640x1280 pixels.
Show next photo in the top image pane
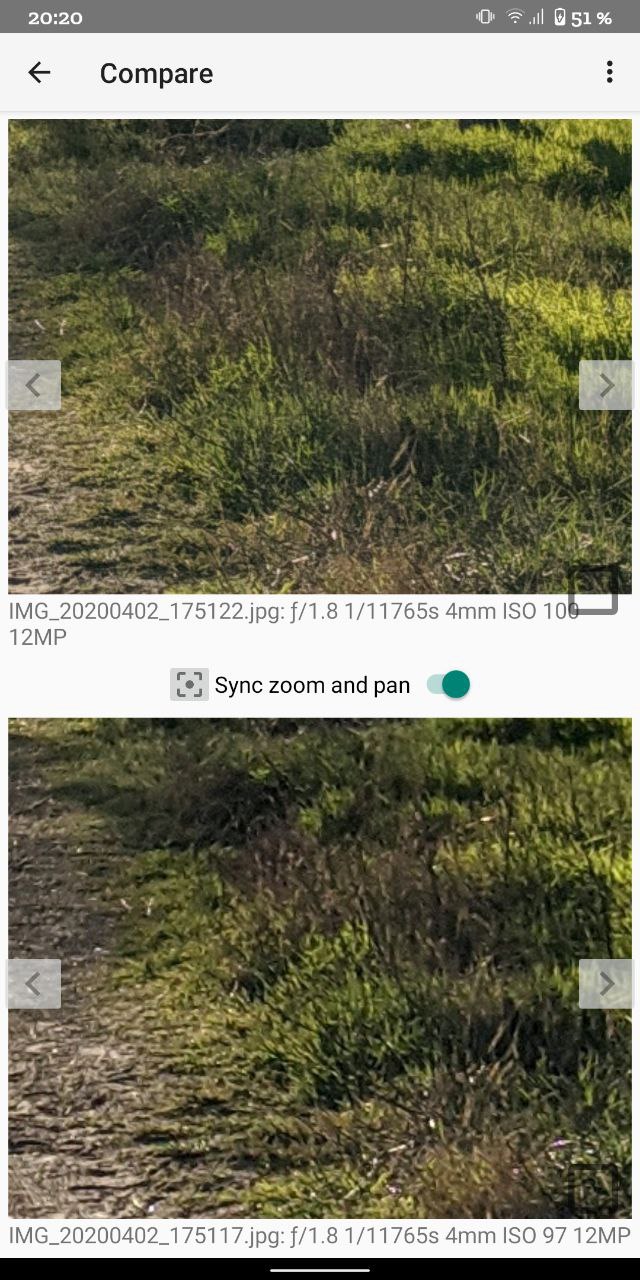click(606, 385)
